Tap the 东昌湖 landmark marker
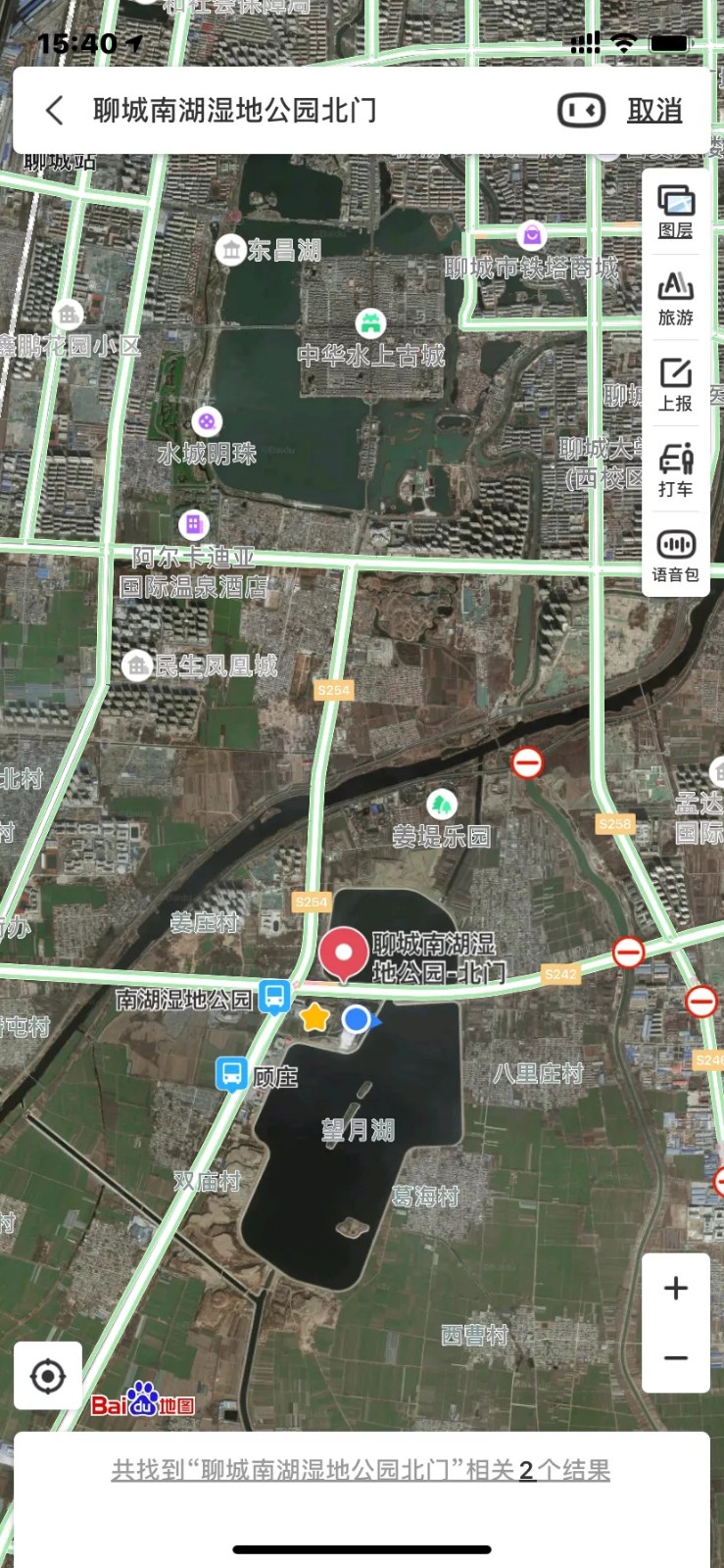This screenshot has height=1568, width=724. coord(231,250)
